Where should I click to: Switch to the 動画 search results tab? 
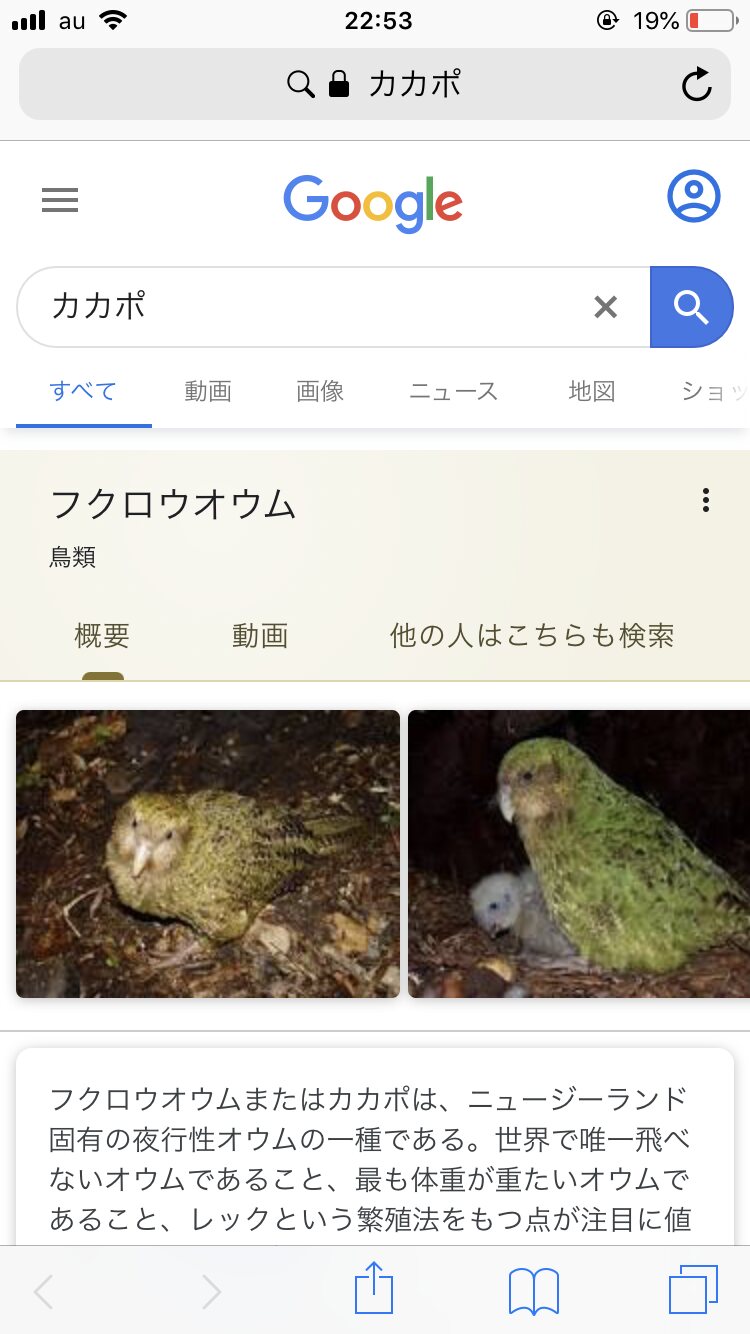coord(208,391)
